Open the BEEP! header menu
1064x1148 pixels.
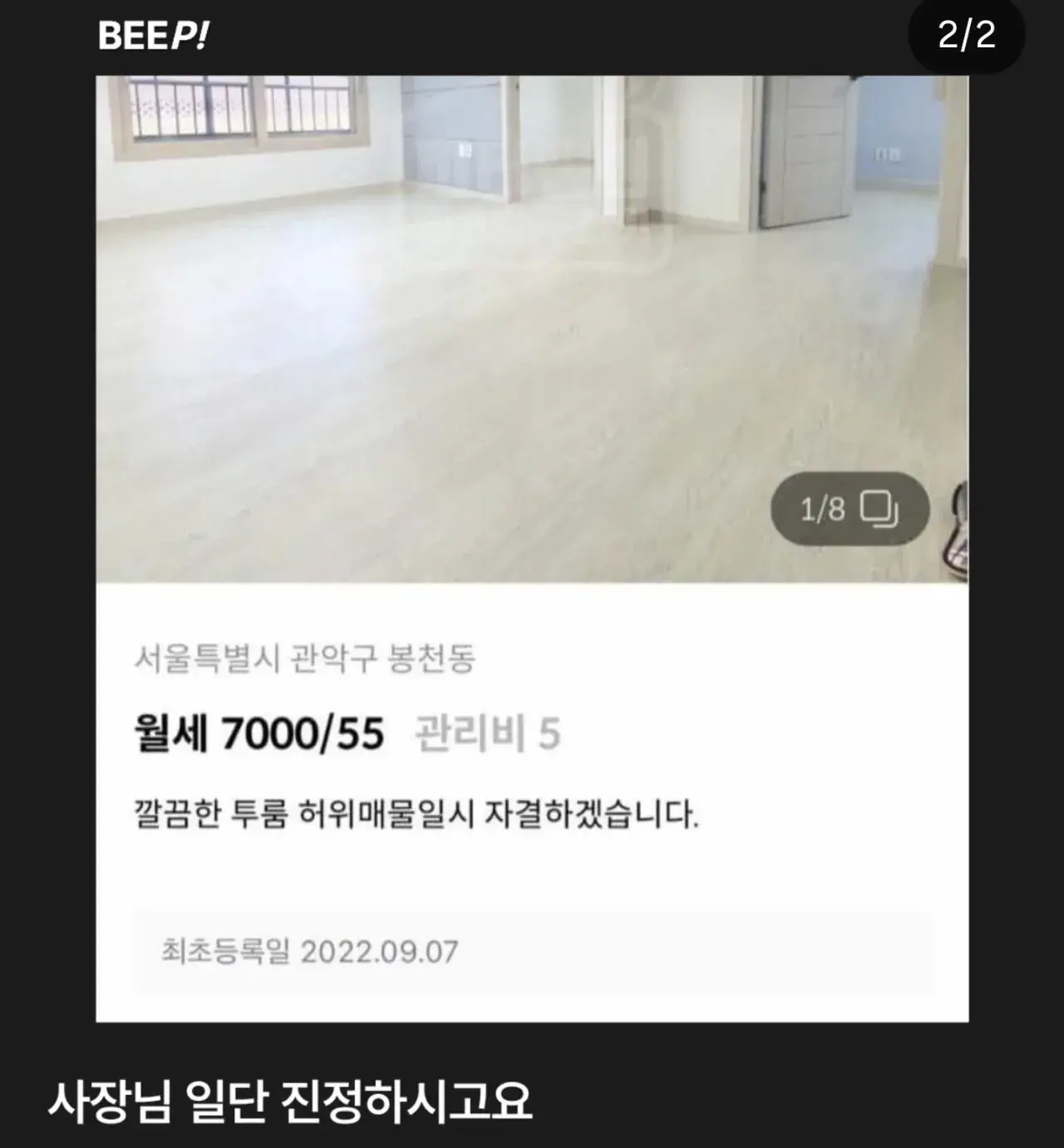coord(154,33)
